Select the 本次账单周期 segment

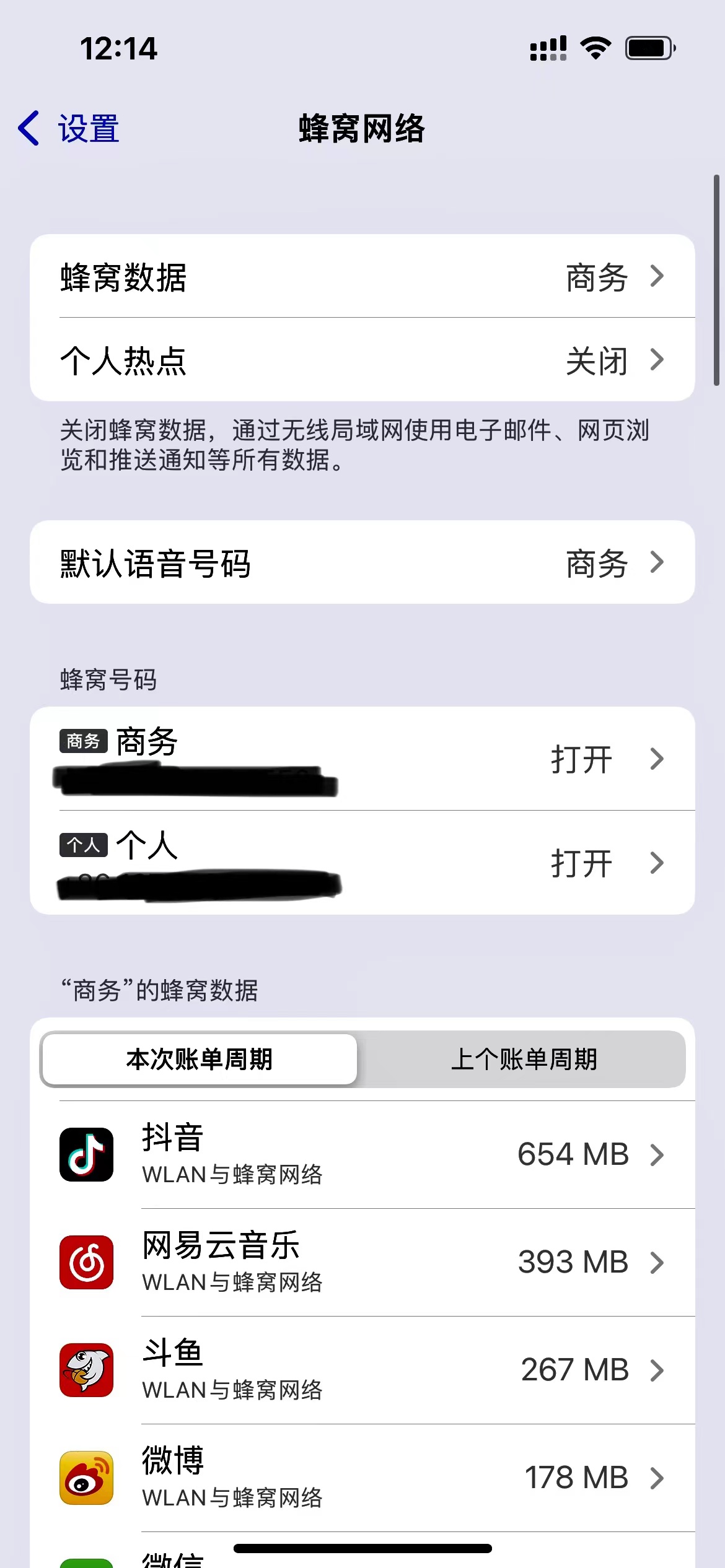click(x=200, y=1060)
